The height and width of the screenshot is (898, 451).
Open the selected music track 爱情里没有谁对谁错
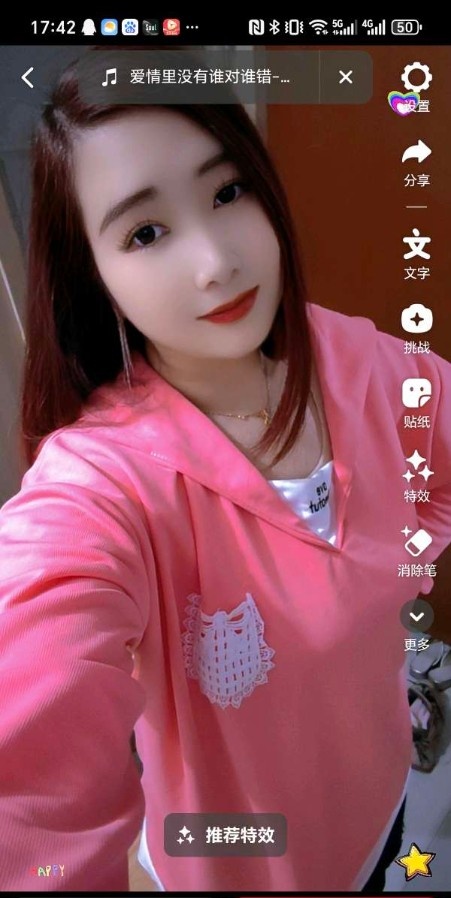pyautogui.click(x=198, y=77)
